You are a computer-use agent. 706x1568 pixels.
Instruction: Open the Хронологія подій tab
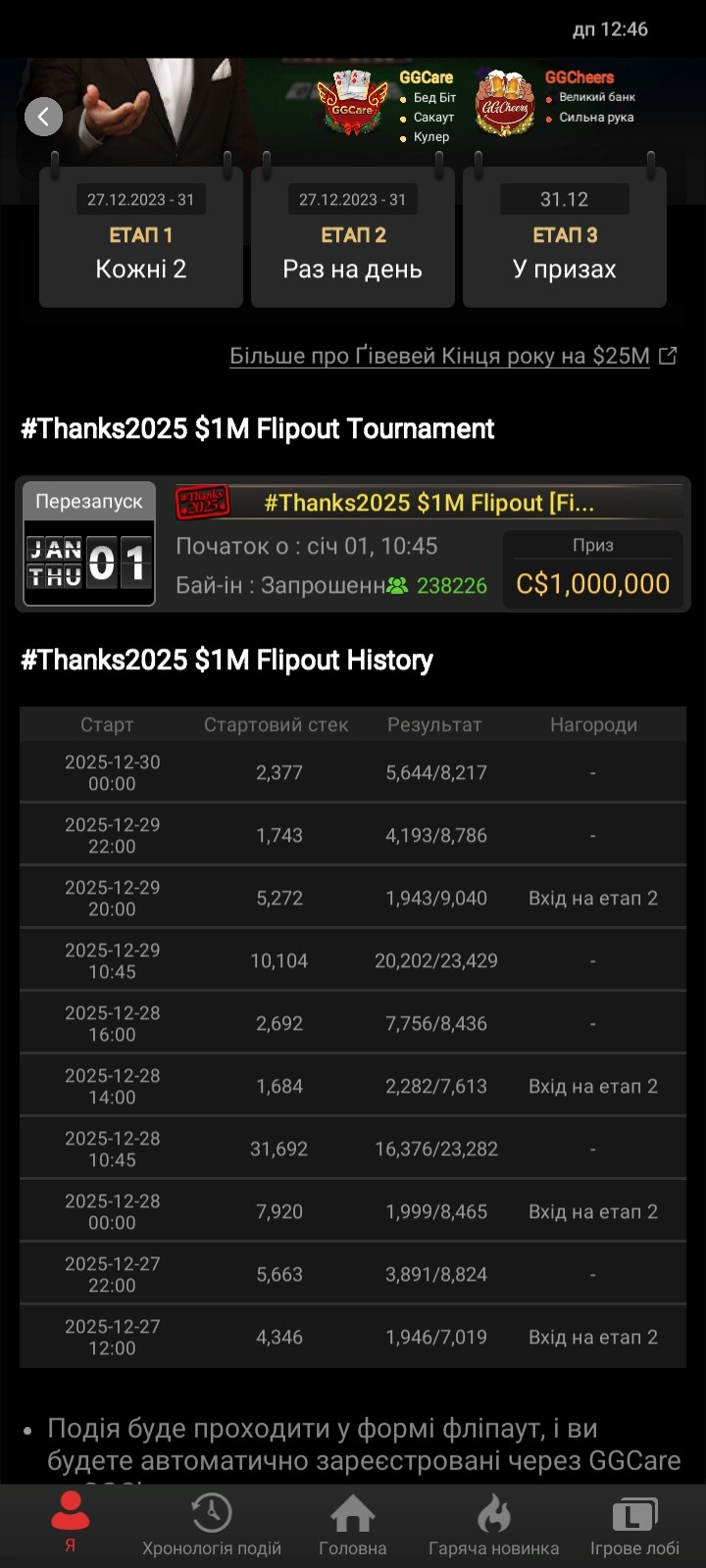[x=212, y=1525]
